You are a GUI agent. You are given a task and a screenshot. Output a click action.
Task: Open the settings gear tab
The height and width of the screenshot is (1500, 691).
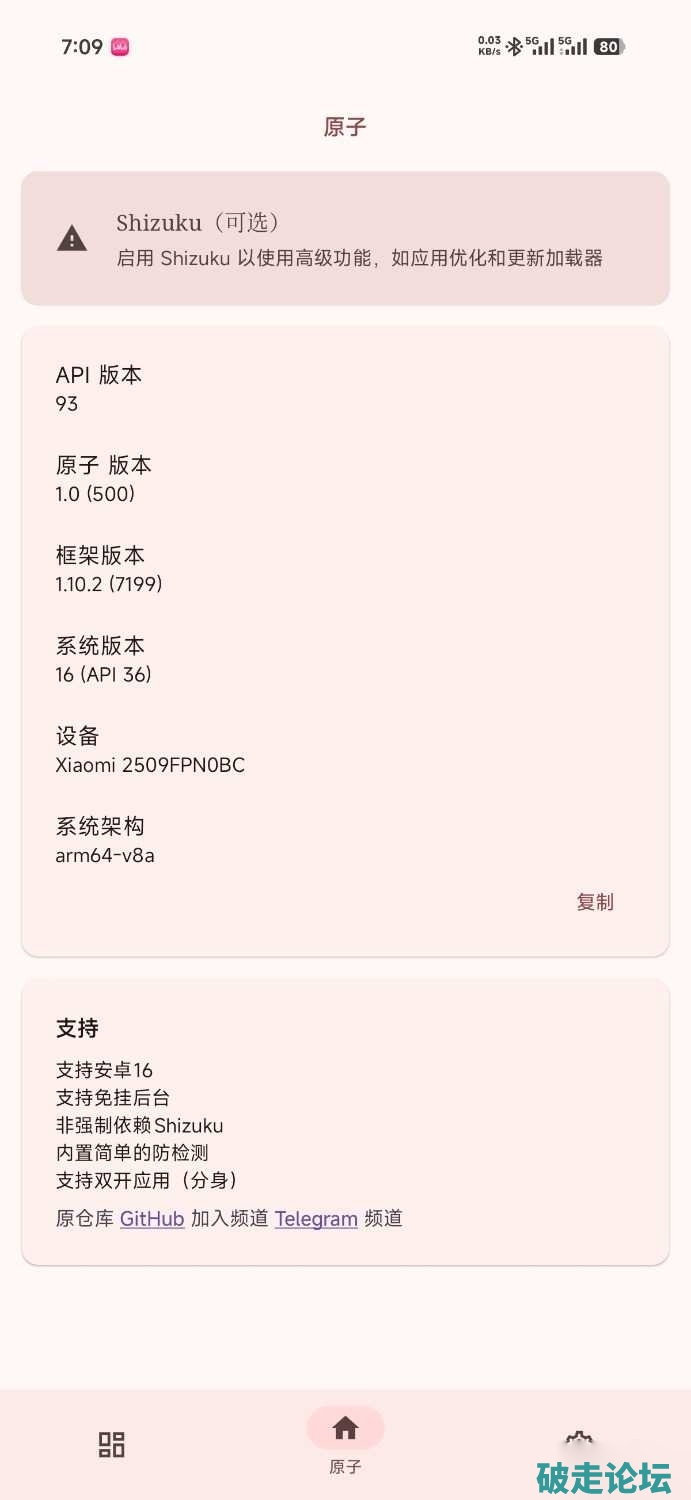click(578, 1443)
